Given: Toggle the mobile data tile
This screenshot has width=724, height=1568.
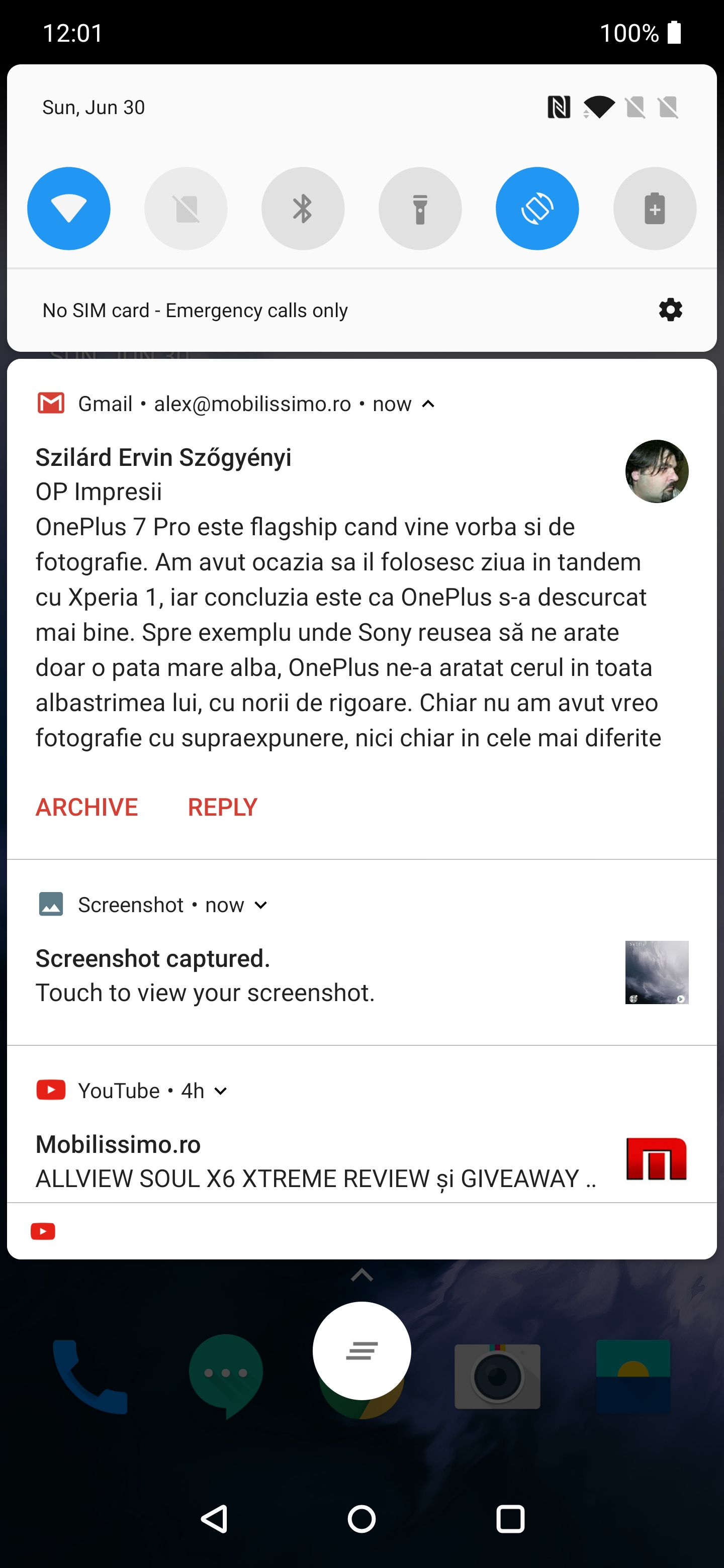Looking at the screenshot, I should (186, 208).
